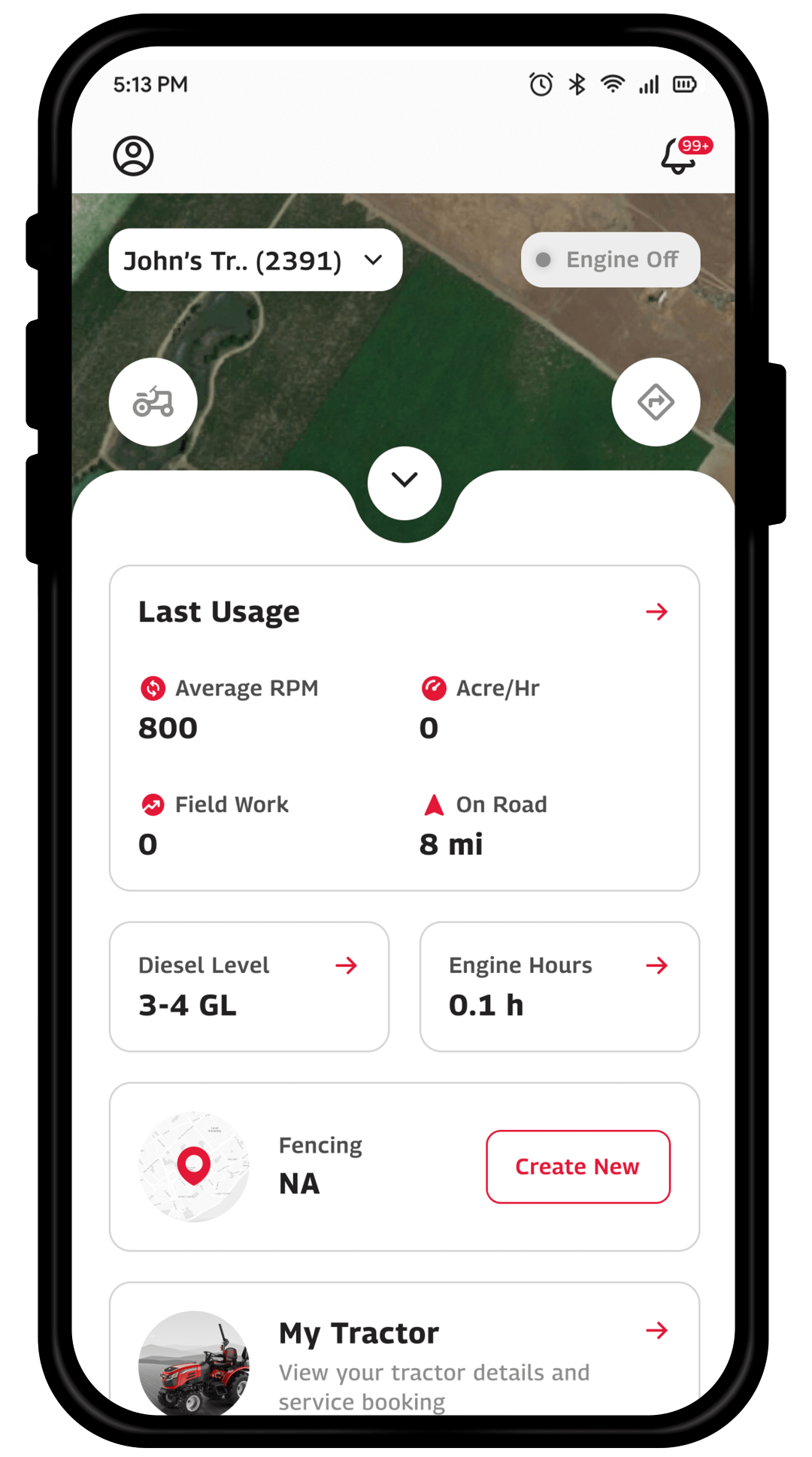
Task: Open directions to the tractor
Action: [x=656, y=402]
